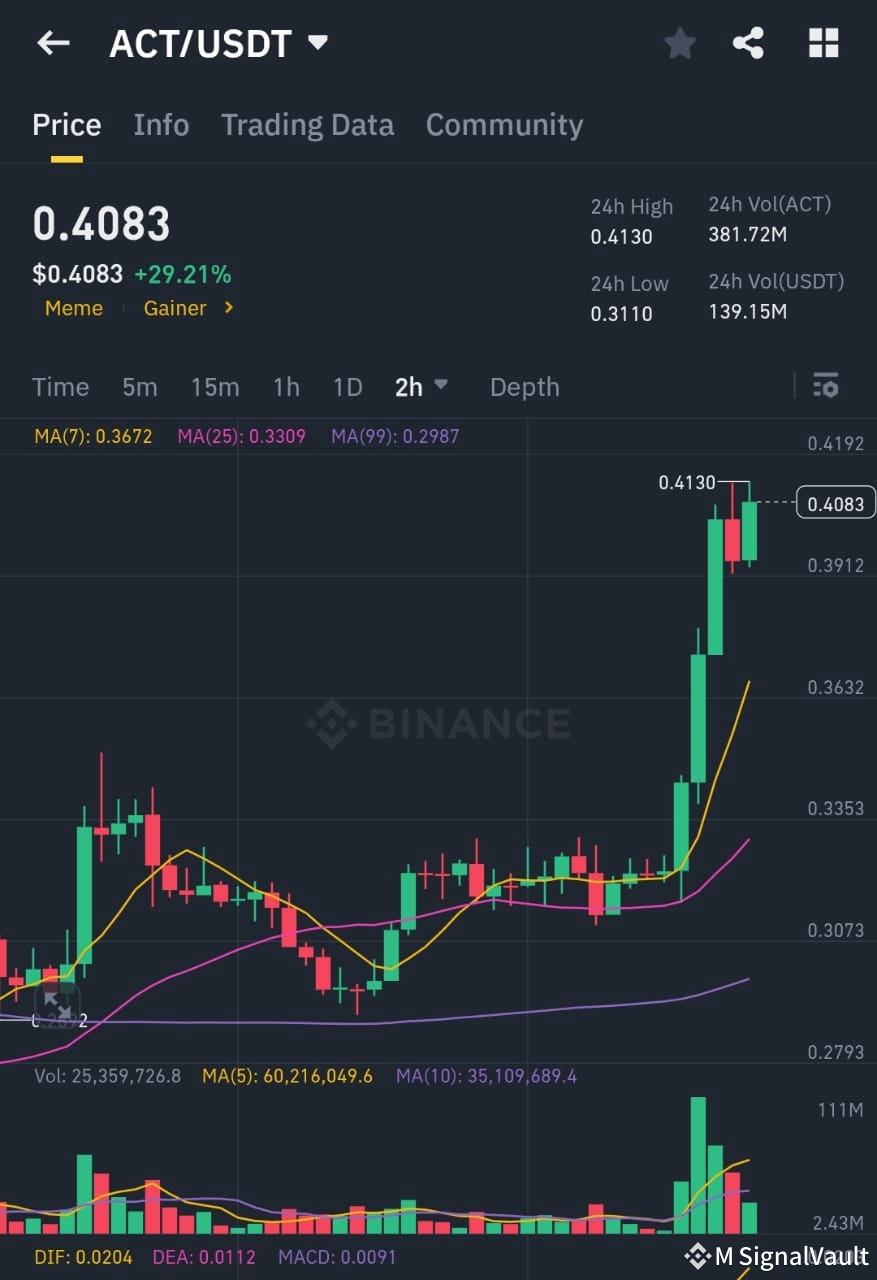Select the MA(7) indicator label
877x1280 pixels.
click(x=92, y=436)
